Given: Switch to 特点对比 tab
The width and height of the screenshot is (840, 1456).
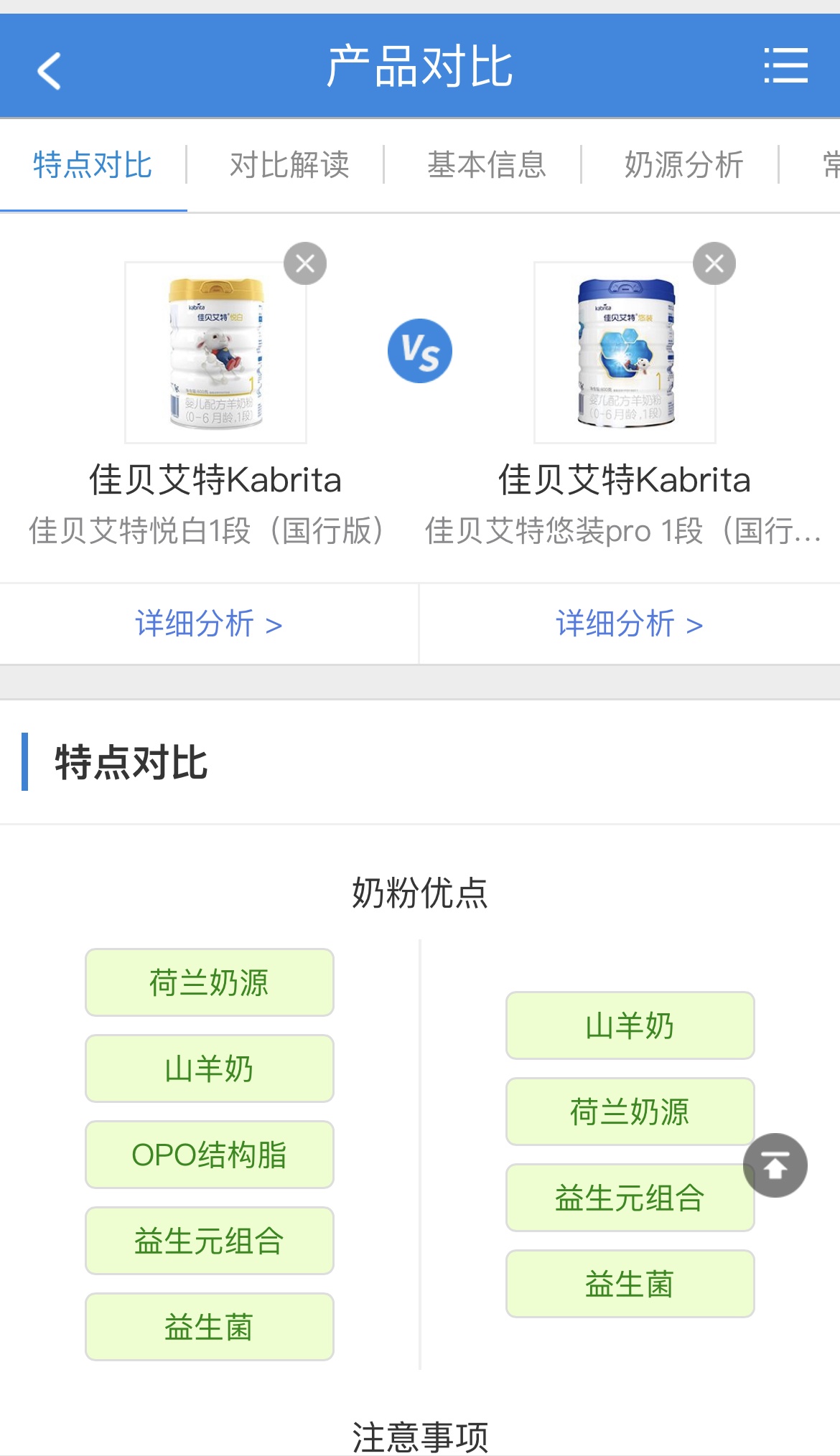Looking at the screenshot, I should click(x=93, y=165).
